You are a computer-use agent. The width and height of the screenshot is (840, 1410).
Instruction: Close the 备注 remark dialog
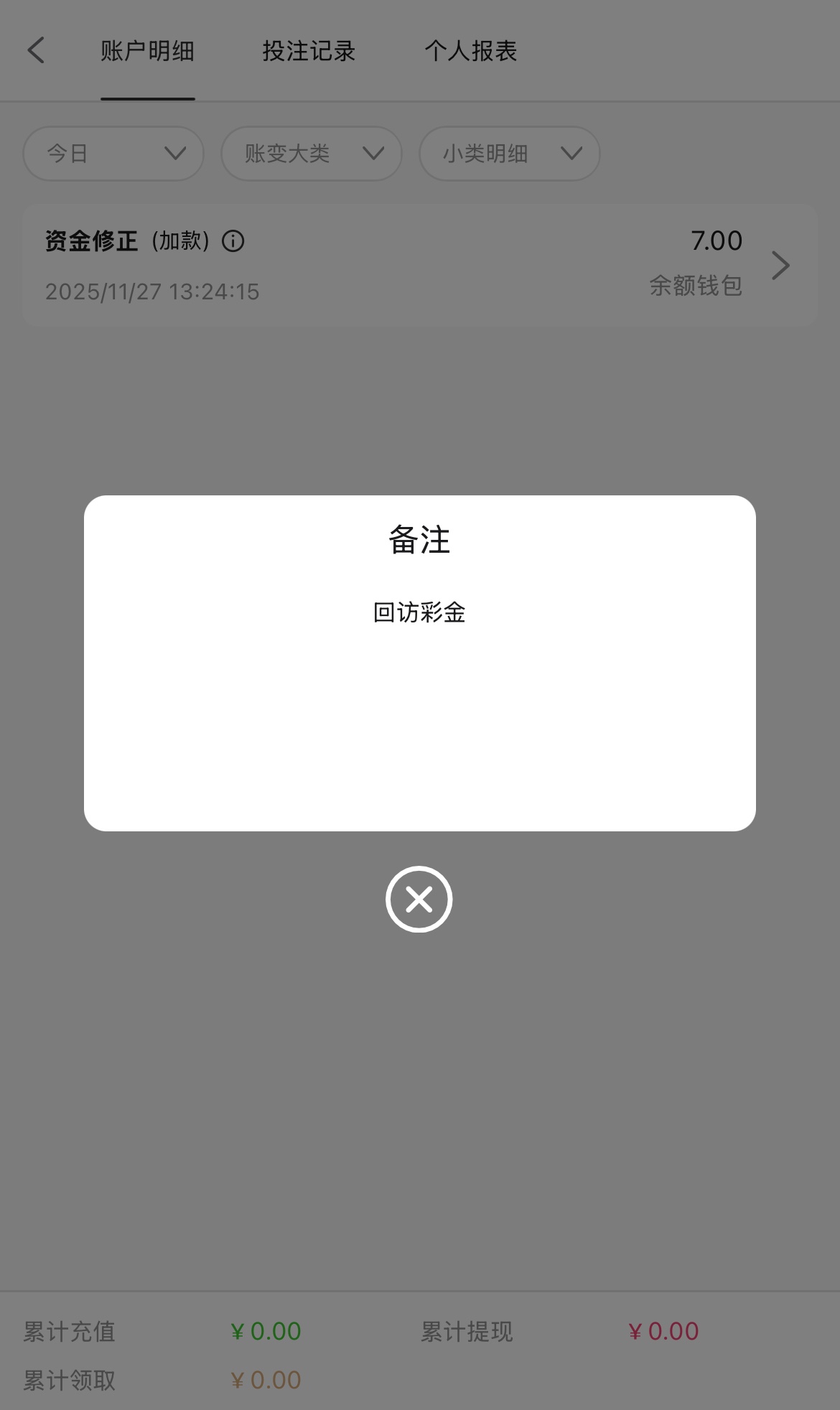(x=419, y=899)
